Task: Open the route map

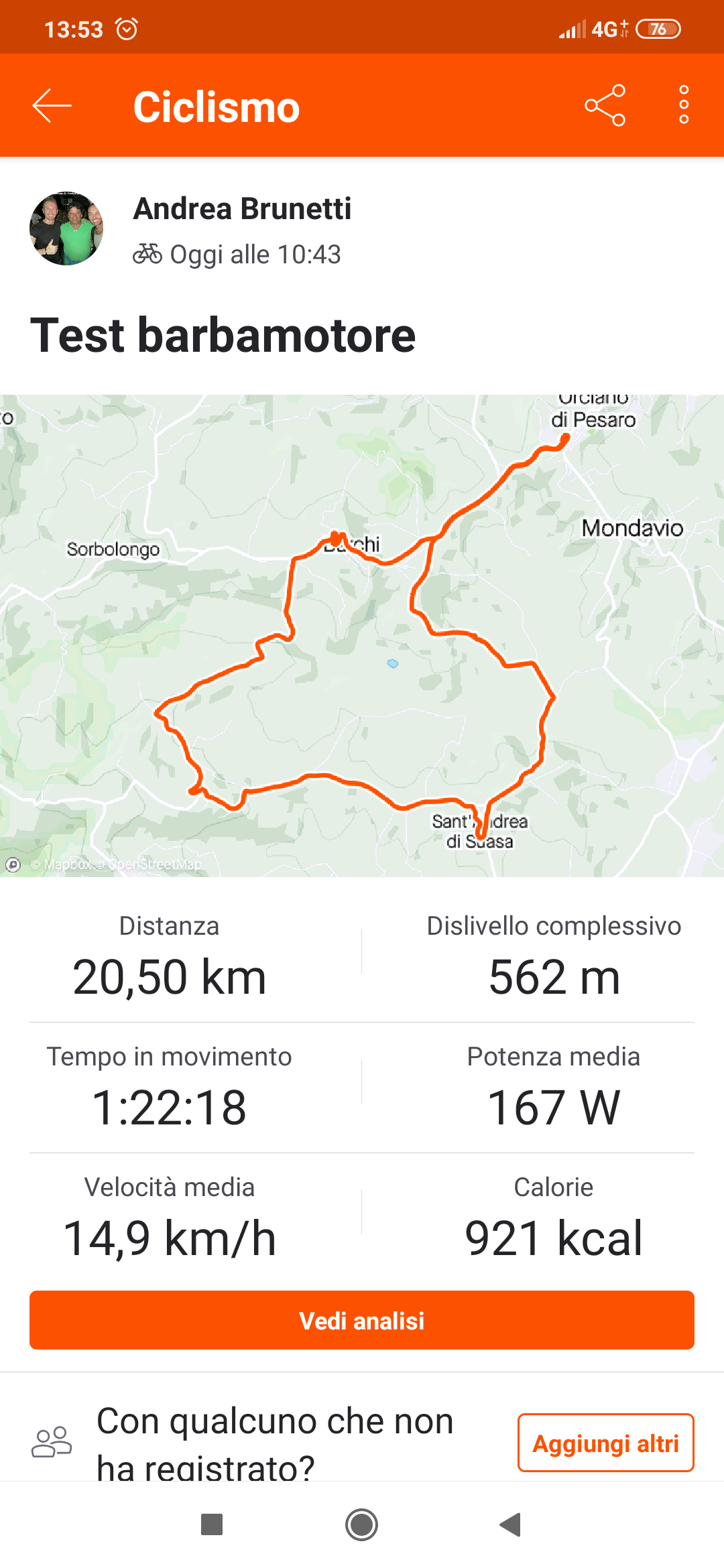Action: [362, 635]
